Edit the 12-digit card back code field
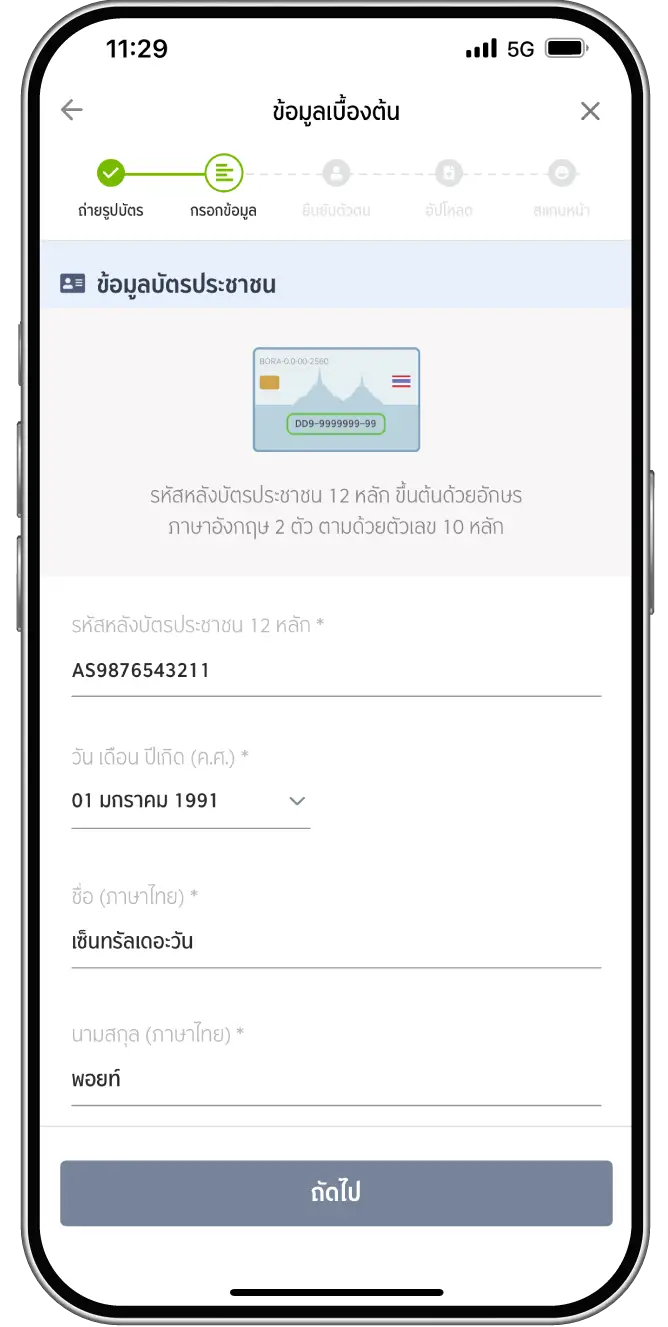The width and height of the screenshot is (668, 1327). pos(335,670)
